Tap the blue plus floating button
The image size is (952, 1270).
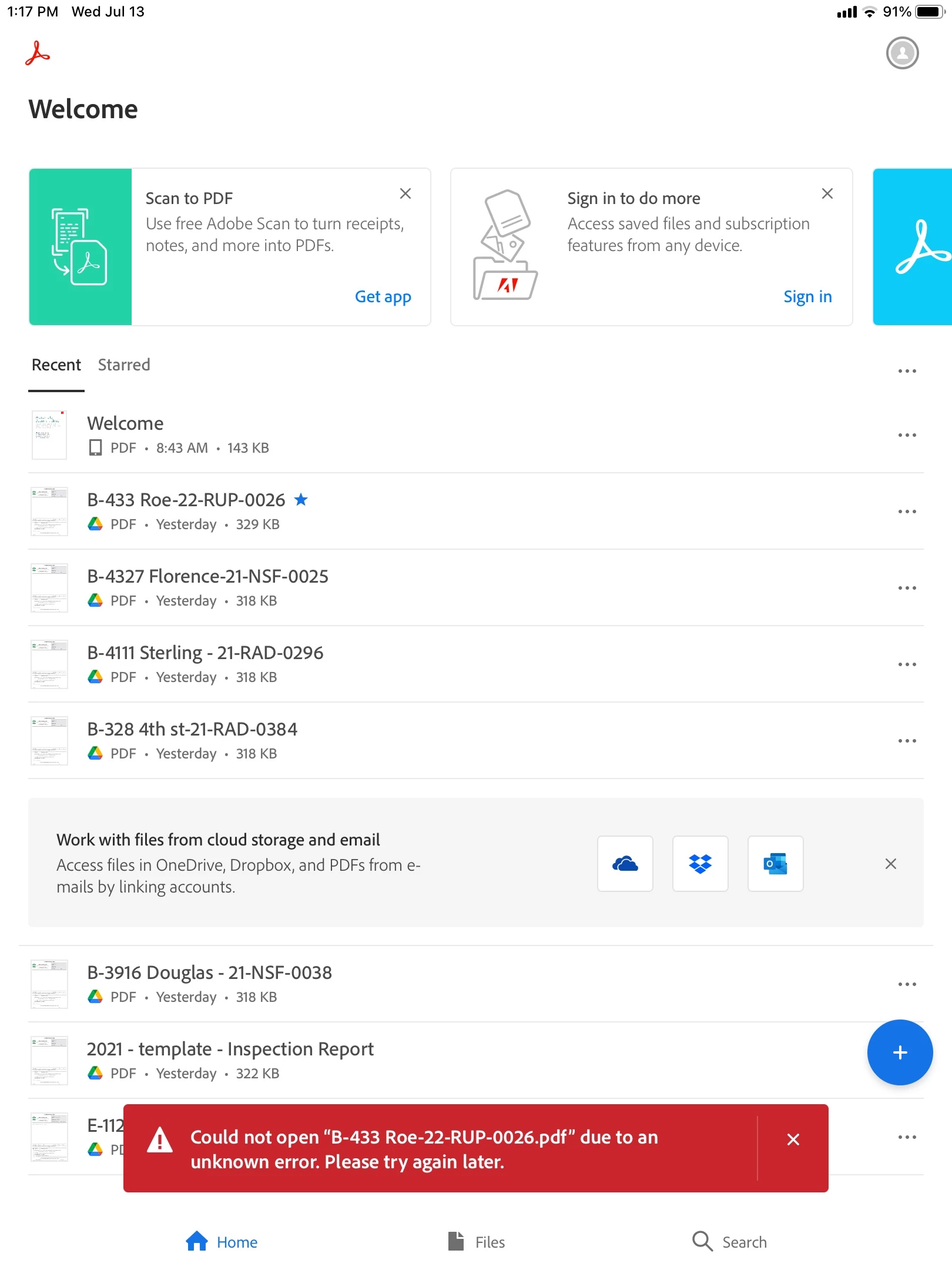tap(900, 1052)
